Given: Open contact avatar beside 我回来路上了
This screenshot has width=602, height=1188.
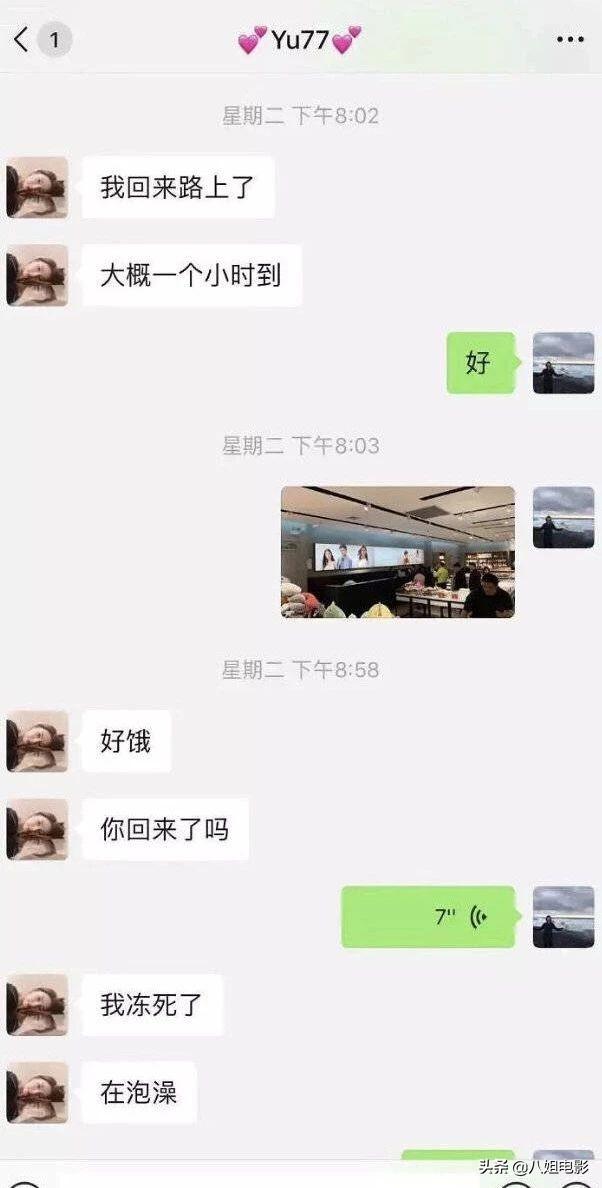Looking at the screenshot, I should (37, 187).
